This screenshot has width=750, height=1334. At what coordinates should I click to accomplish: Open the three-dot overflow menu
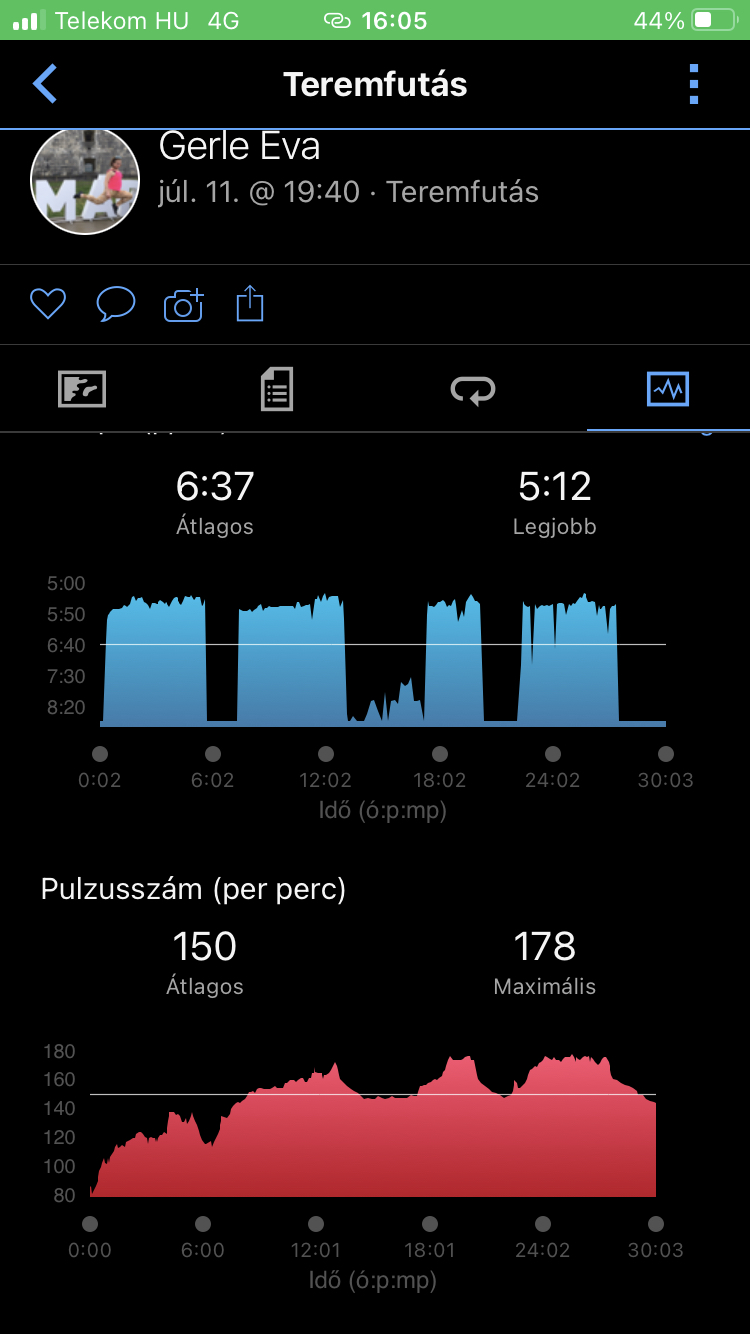pos(694,84)
